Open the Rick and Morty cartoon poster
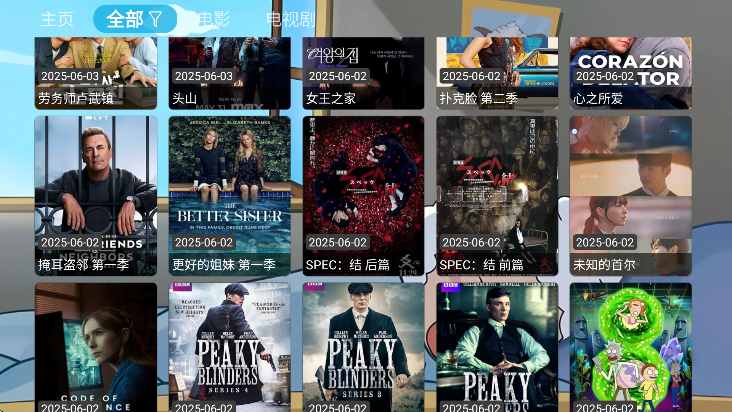This screenshot has height=412, width=732. pyautogui.click(x=631, y=347)
